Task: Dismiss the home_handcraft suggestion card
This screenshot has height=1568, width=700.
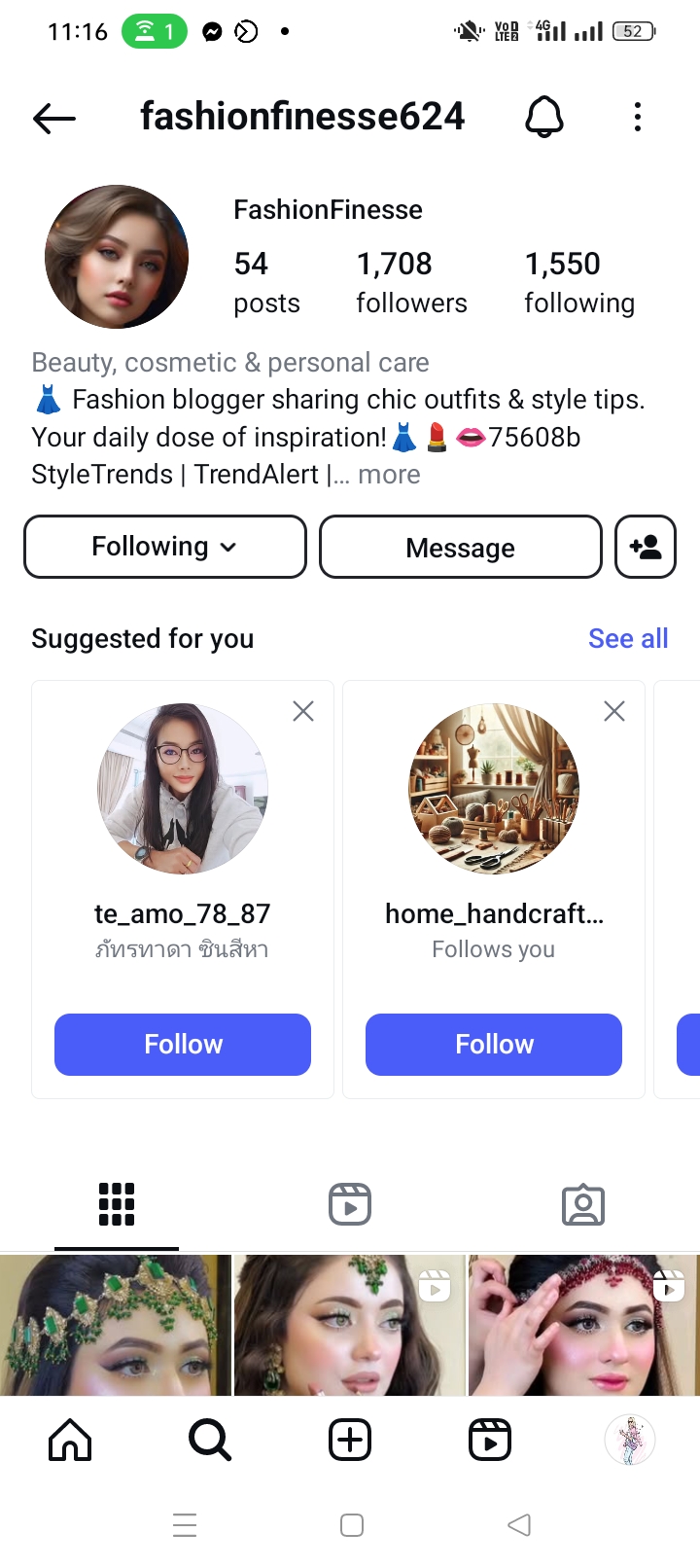Action: coord(614,712)
